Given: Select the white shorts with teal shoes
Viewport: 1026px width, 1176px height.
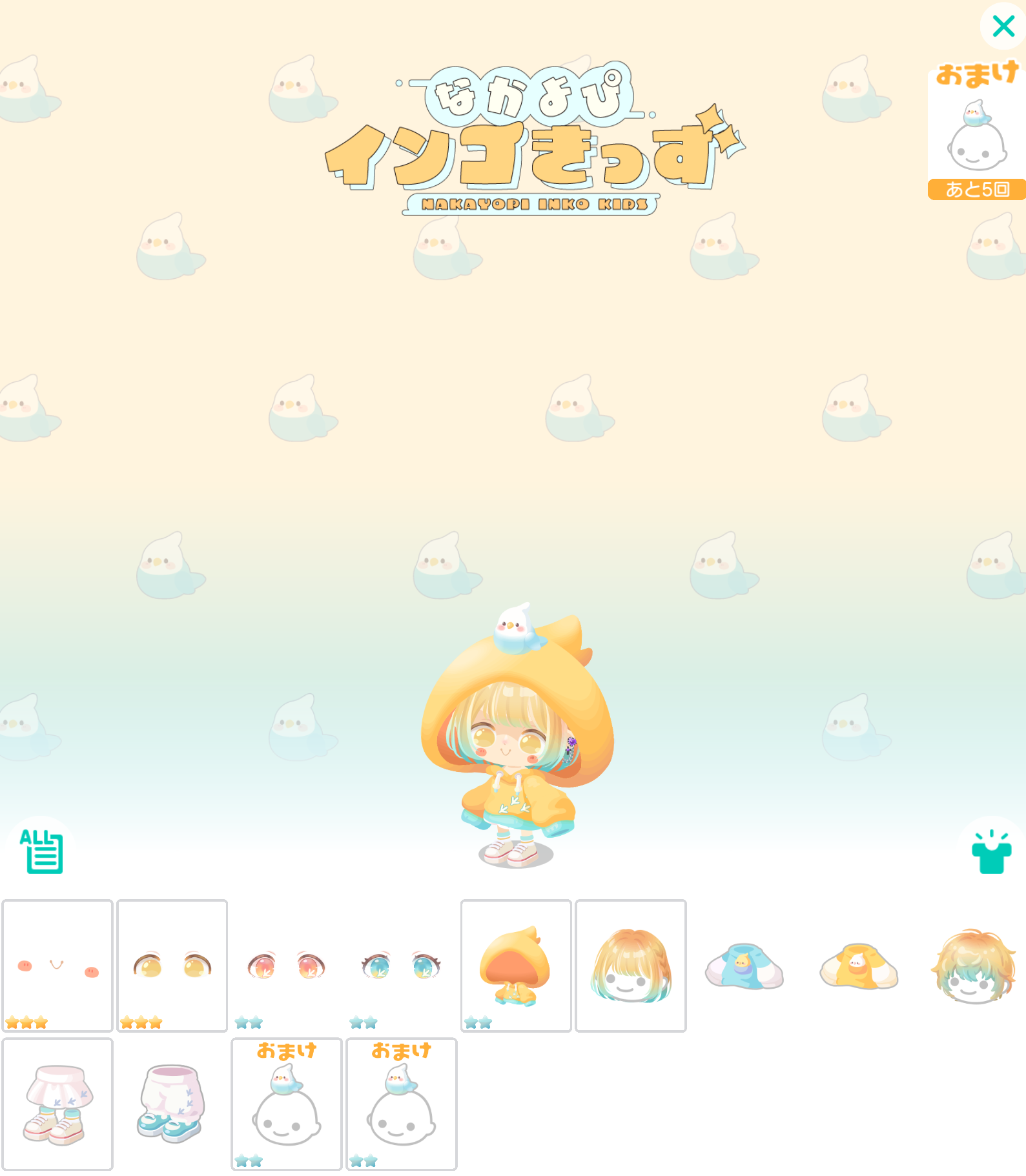Looking at the screenshot, I should click(x=172, y=1104).
